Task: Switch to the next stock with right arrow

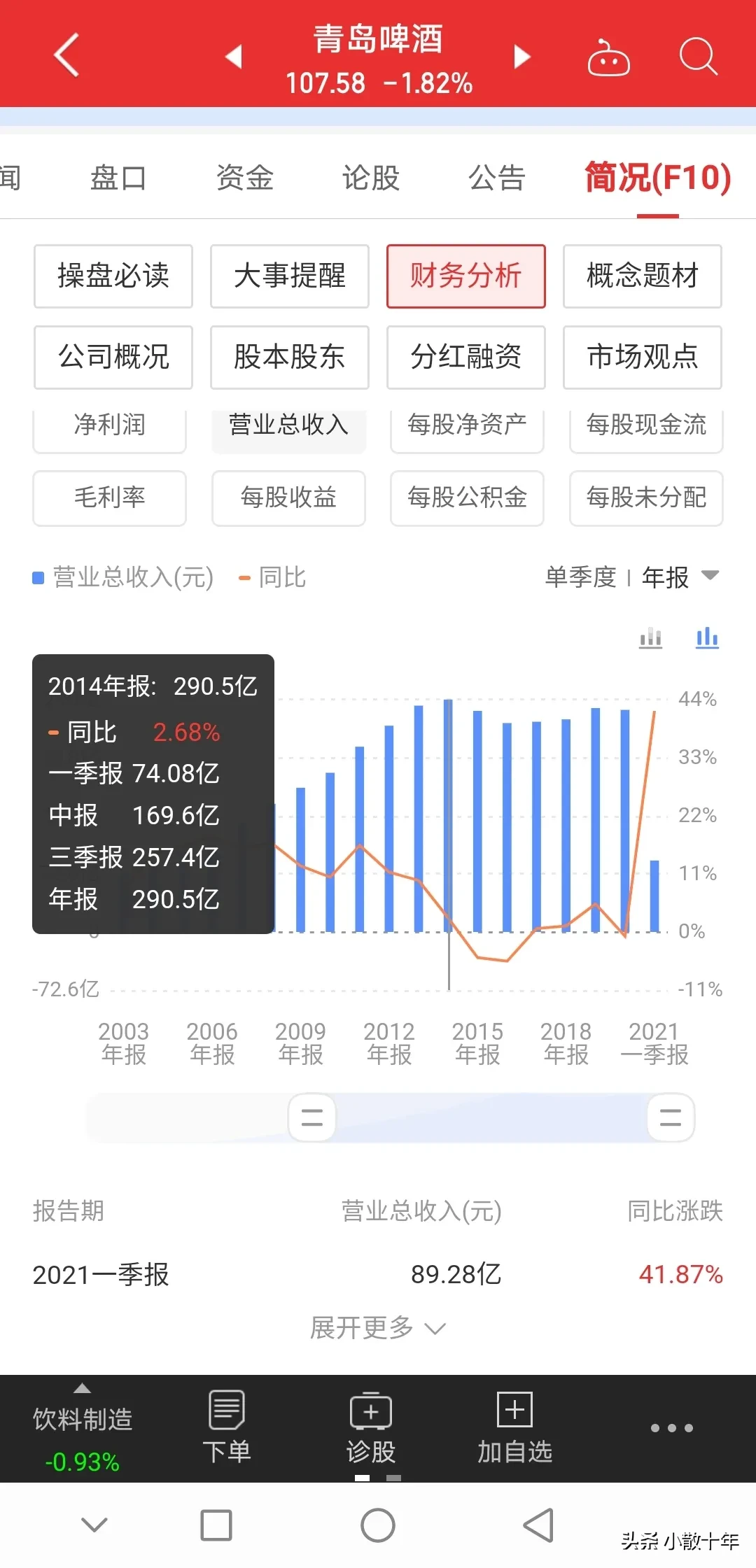Action: pos(521,56)
